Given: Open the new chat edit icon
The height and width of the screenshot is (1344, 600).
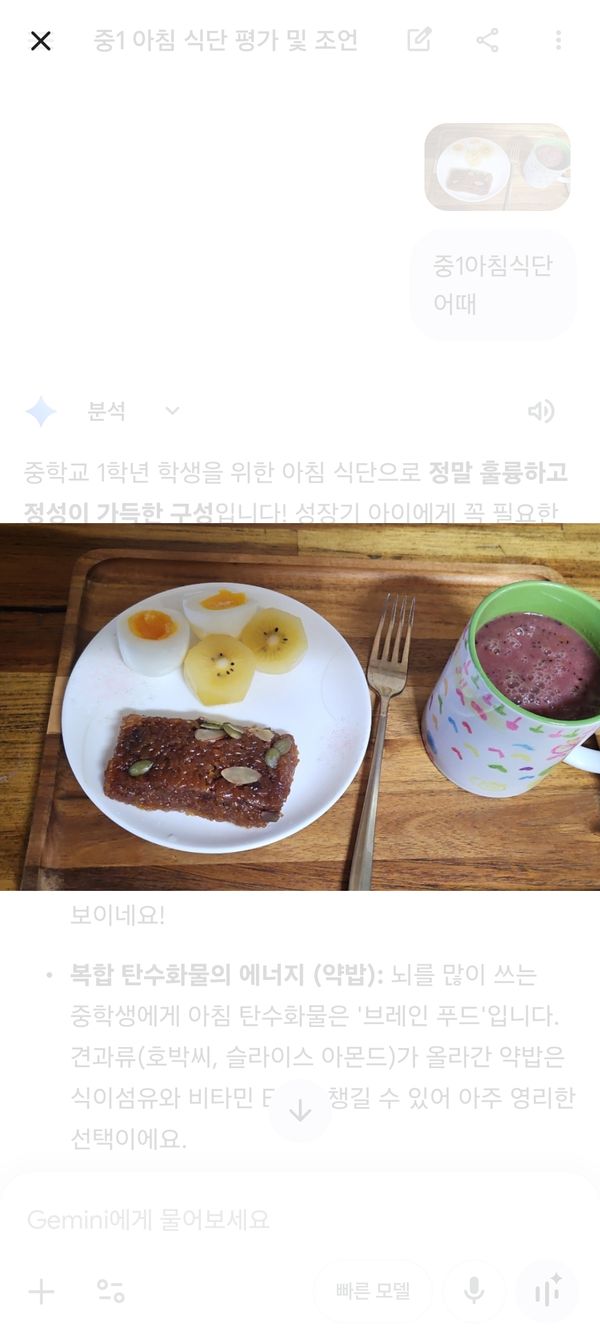Looking at the screenshot, I should click(x=419, y=40).
